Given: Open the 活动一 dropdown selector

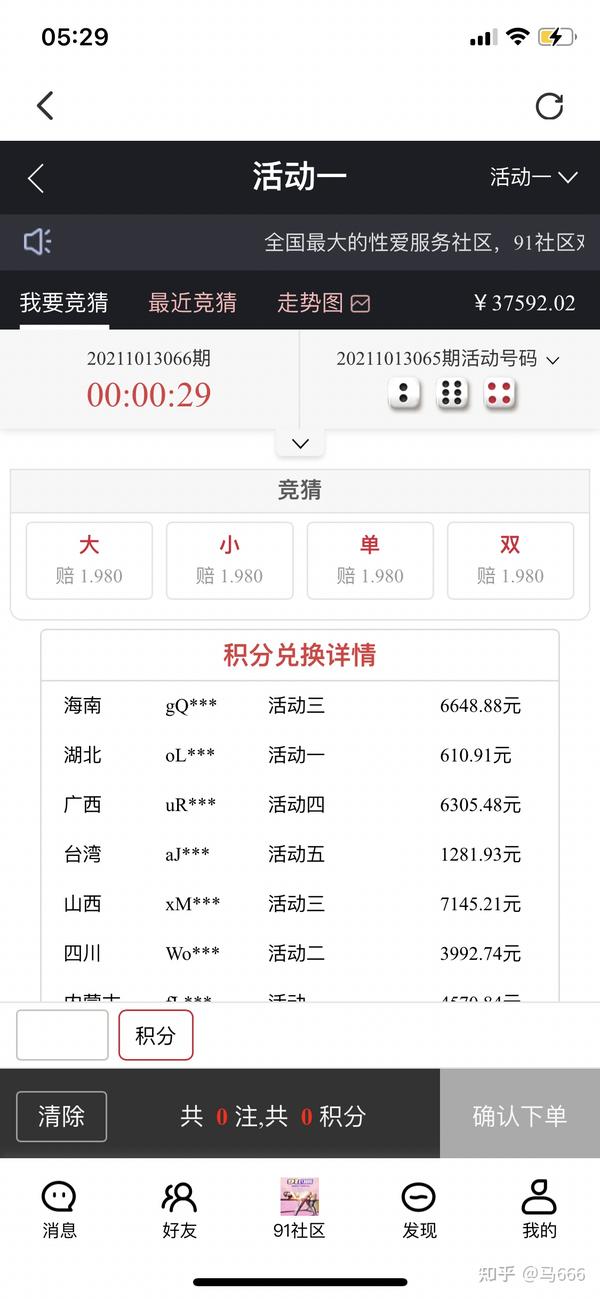Looking at the screenshot, I should click(533, 178).
